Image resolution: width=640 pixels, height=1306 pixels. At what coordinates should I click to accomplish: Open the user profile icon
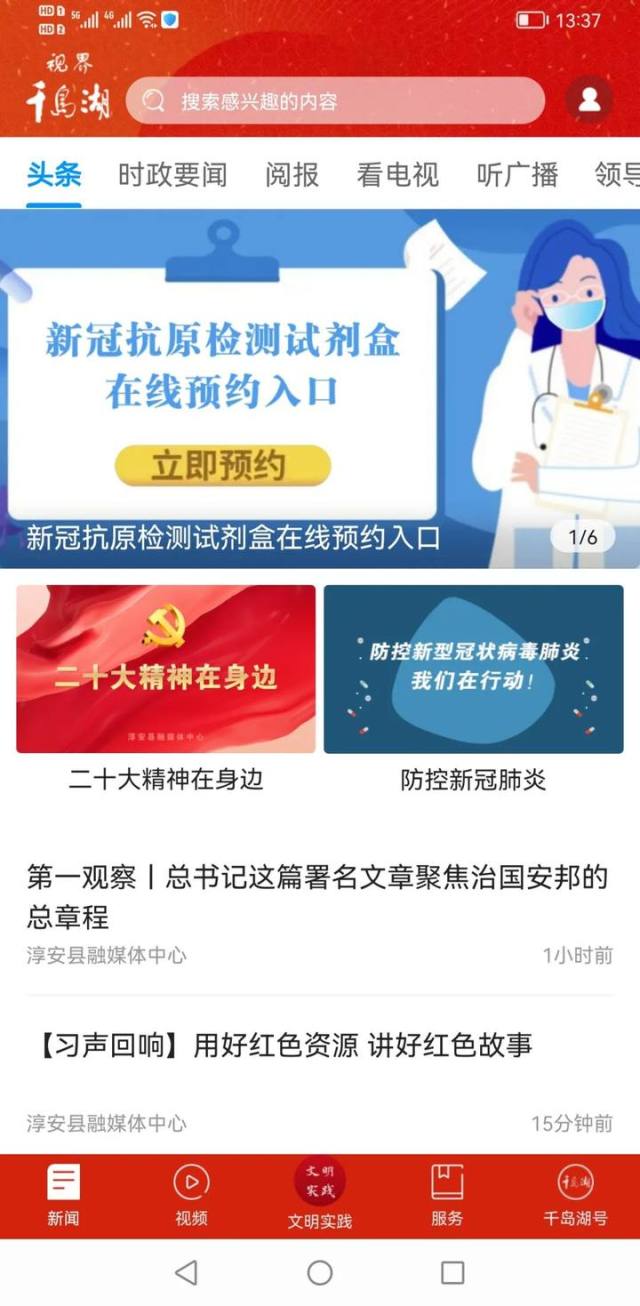(589, 99)
